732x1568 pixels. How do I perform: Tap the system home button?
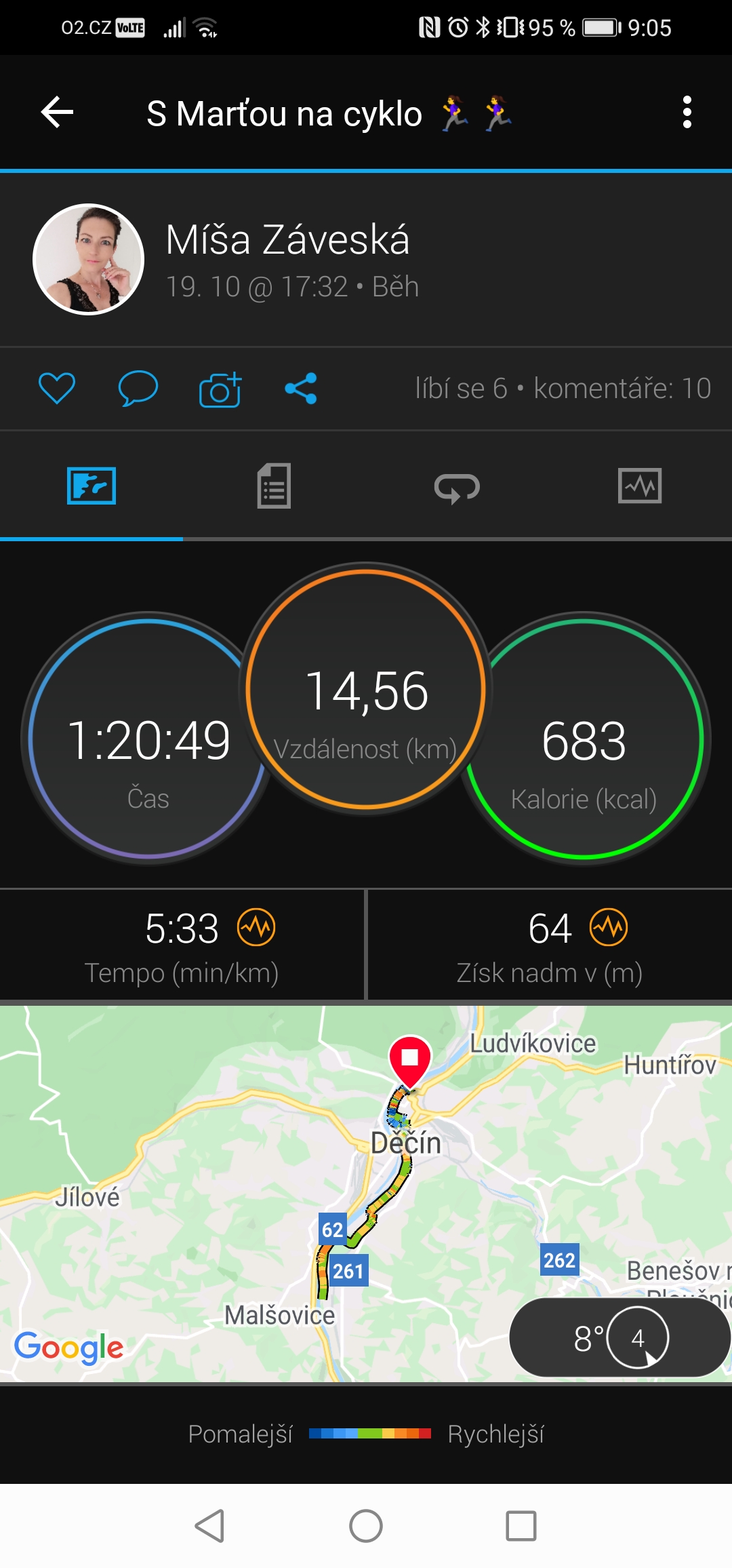[366, 1527]
